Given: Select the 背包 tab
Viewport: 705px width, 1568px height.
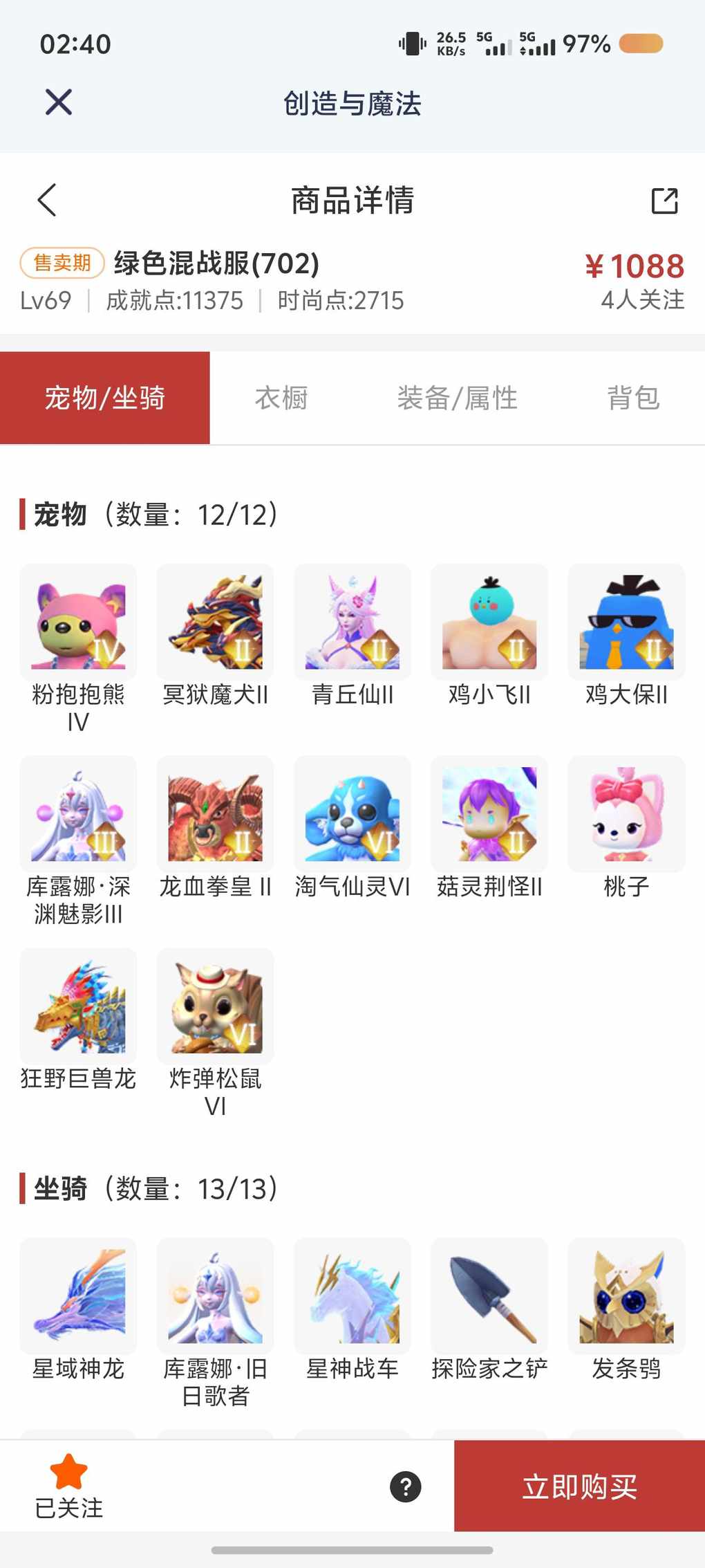Looking at the screenshot, I should click(x=632, y=398).
